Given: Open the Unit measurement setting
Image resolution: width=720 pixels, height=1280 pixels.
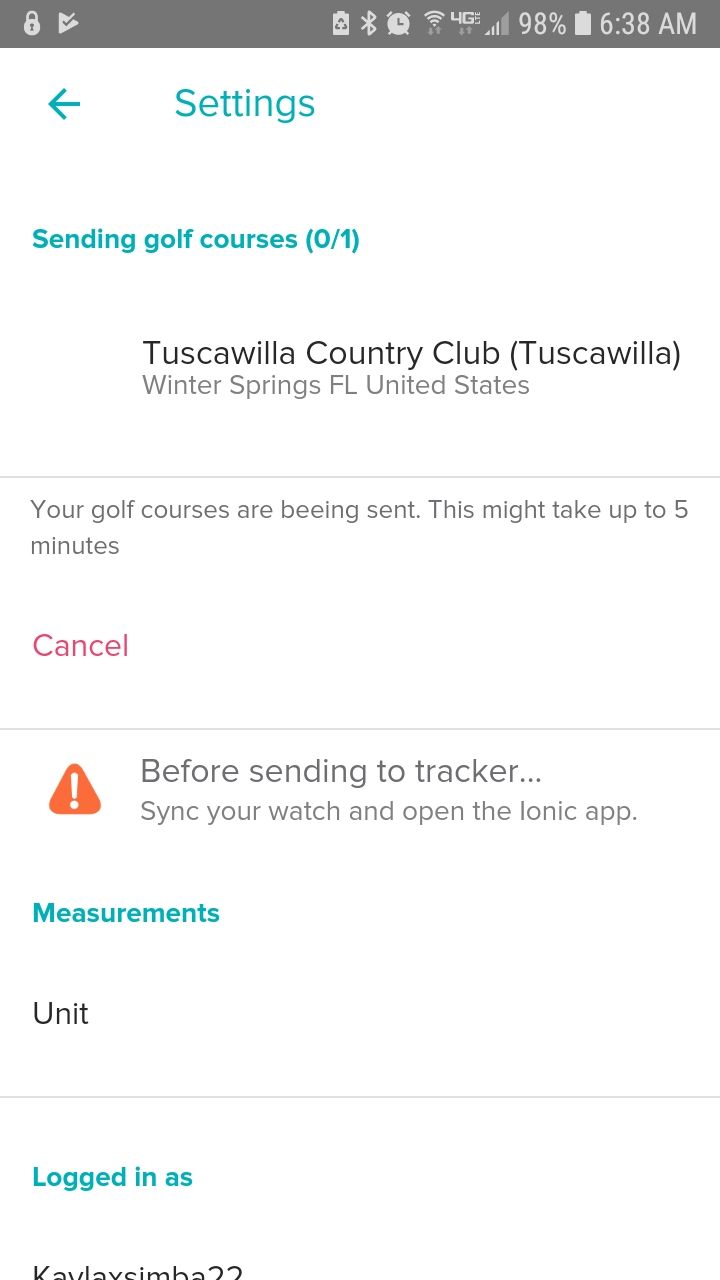Looking at the screenshot, I should coord(60,1013).
